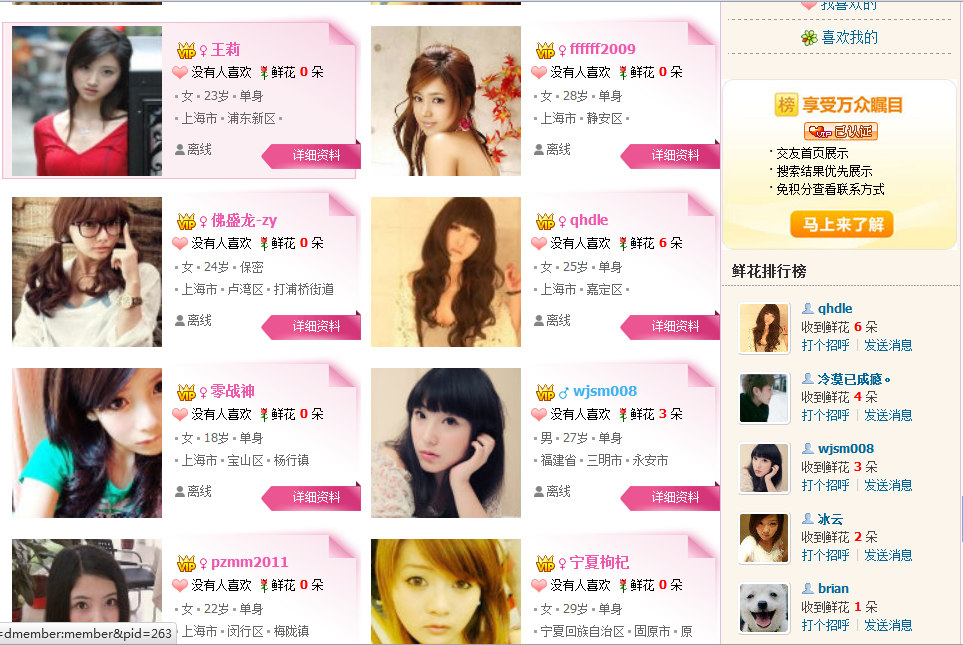The width and height of the screenshot is (963, 645).
Task: Open 宁夏枸杞's profile photo
Action: (x=446, y=590)
